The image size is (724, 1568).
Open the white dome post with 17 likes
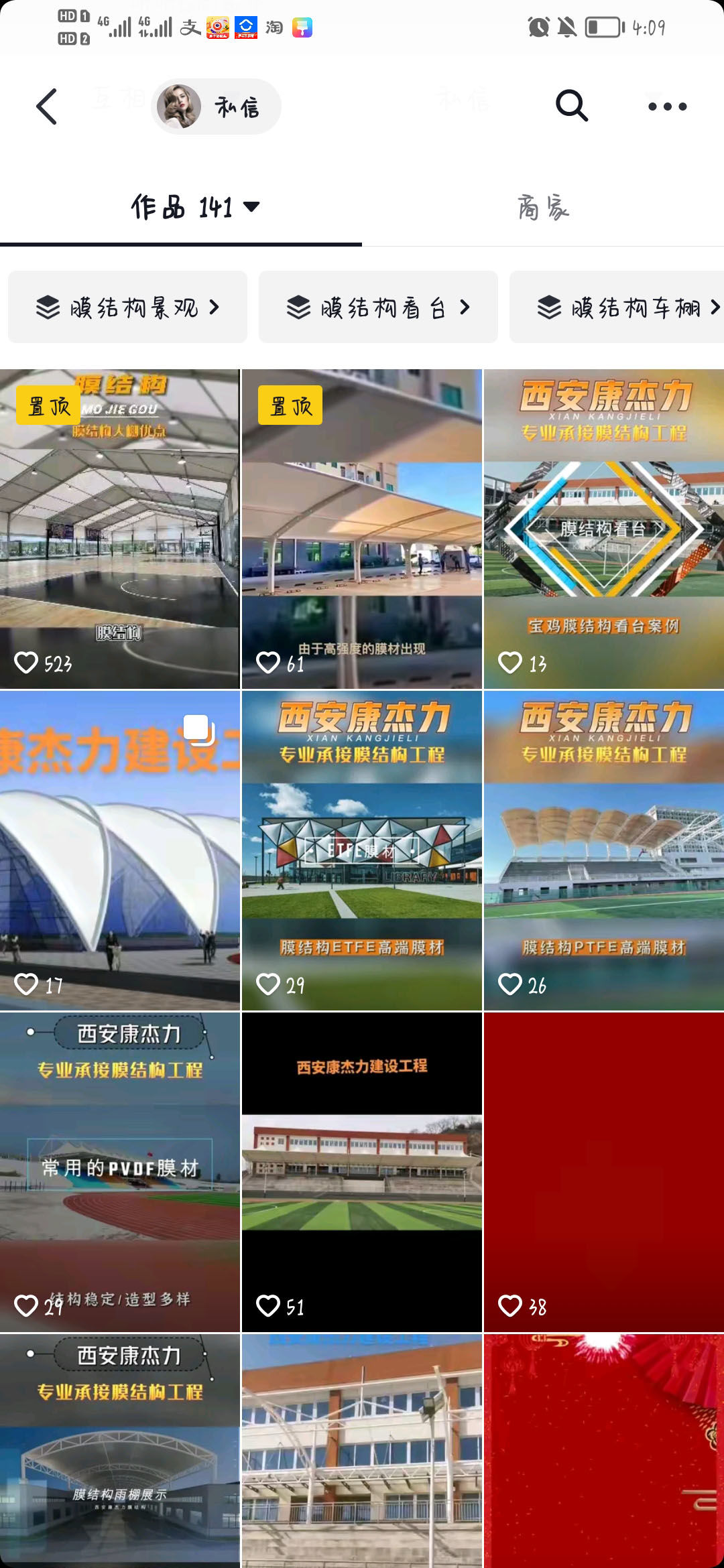[119, 851]
